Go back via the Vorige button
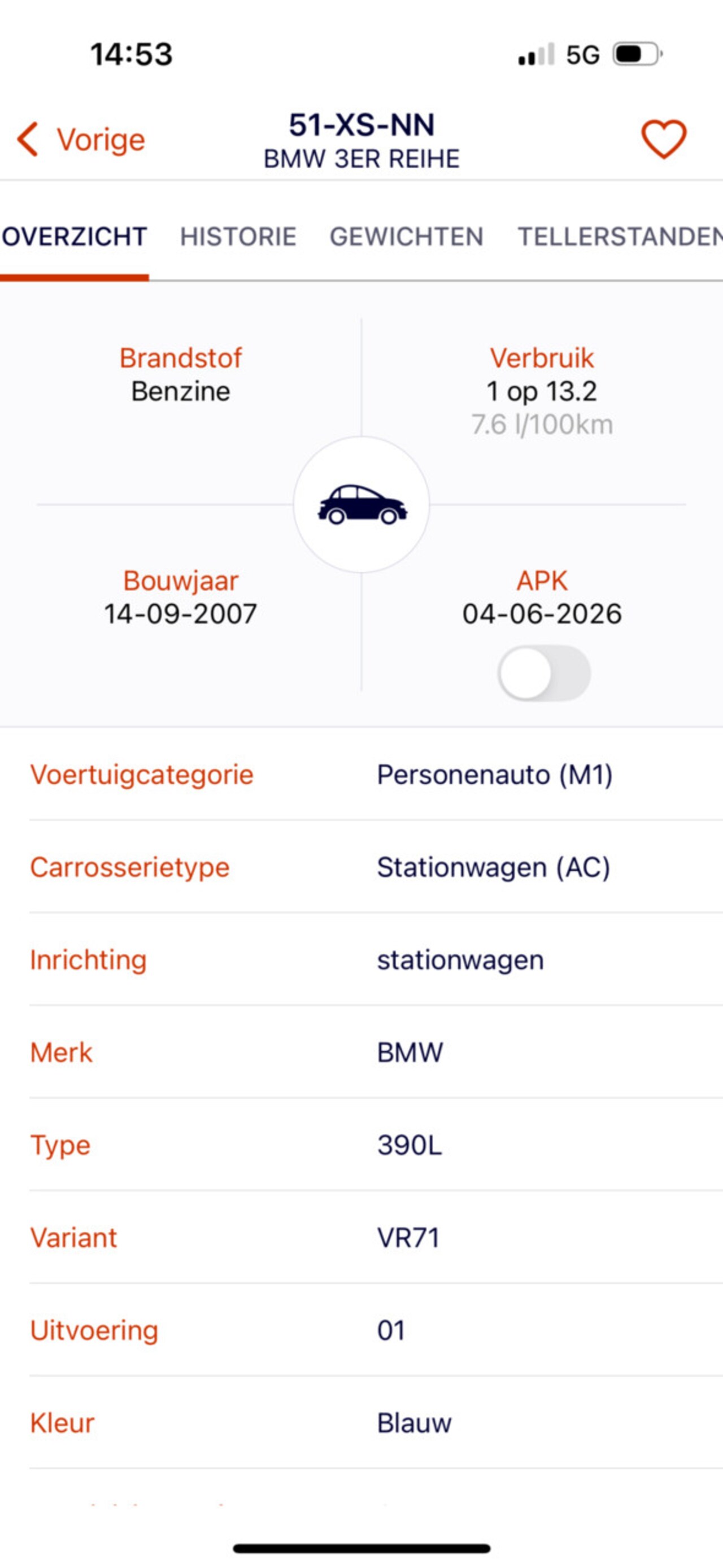723x1568 pixels. 82,139
